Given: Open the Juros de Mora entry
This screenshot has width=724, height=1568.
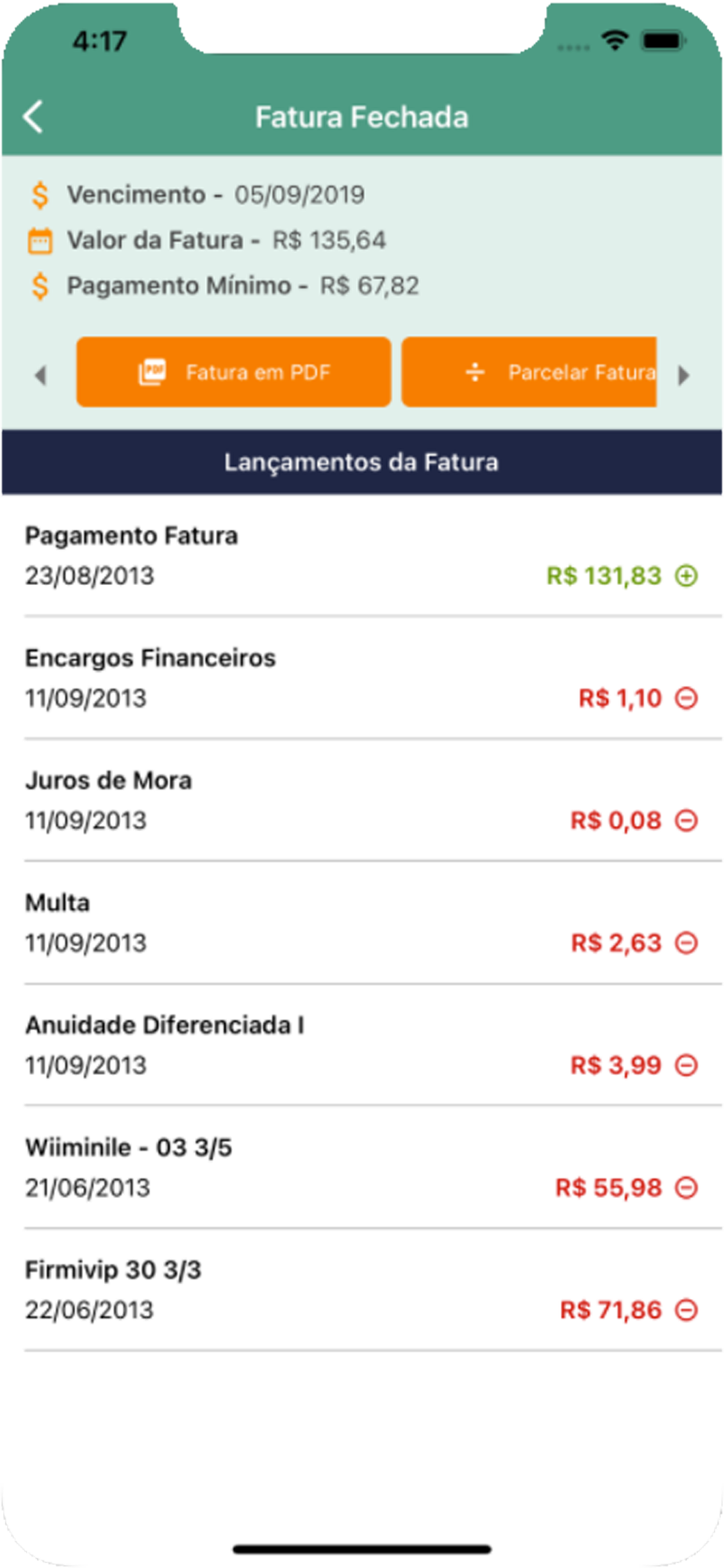Looking at the screenshot, I should click(x=360, y=800).
